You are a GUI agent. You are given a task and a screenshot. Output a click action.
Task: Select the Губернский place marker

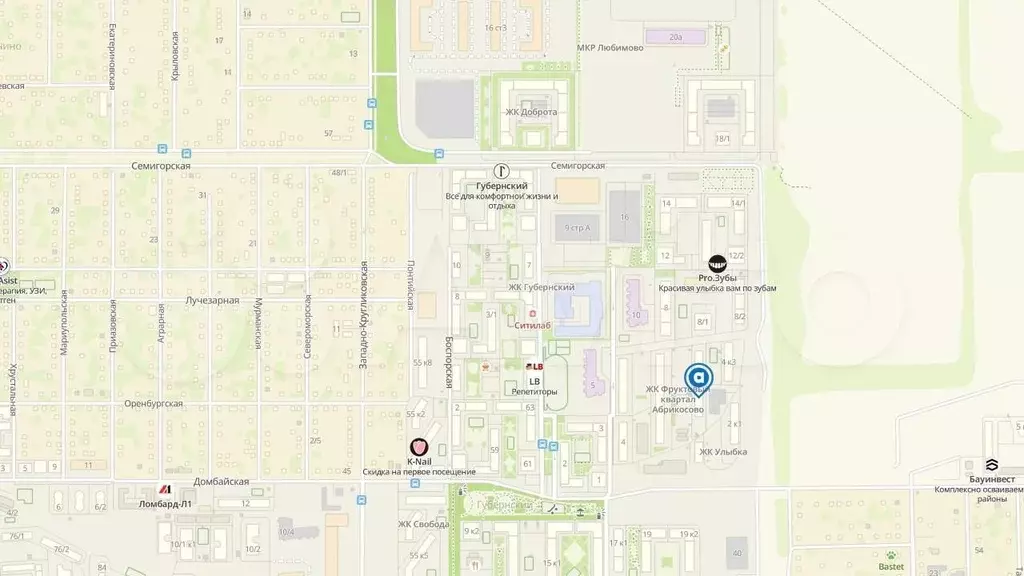[x=502, y=171]
